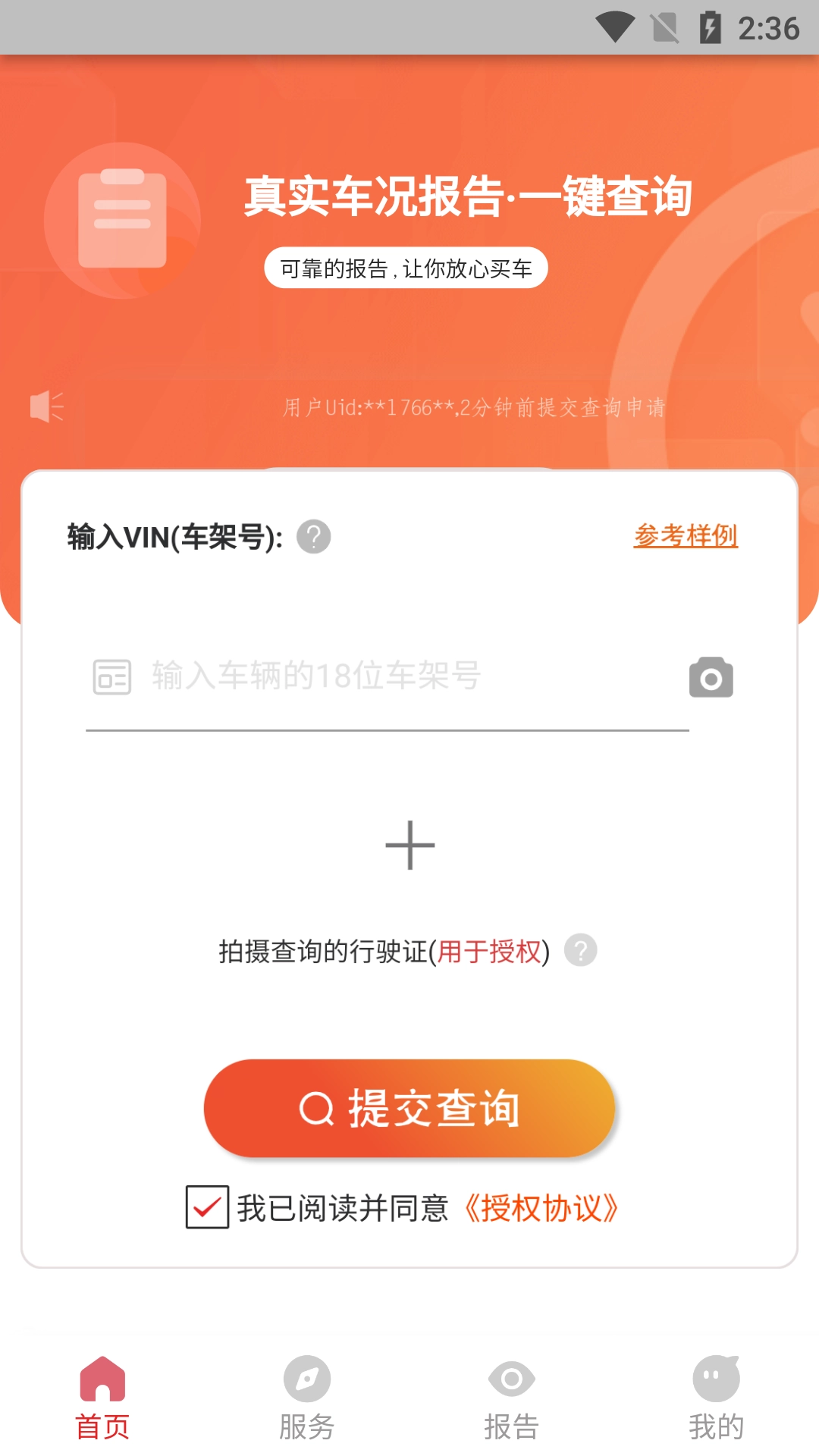Click the camera icon to scan VIN
819x1456 pixels.
(x=711, y=677)
